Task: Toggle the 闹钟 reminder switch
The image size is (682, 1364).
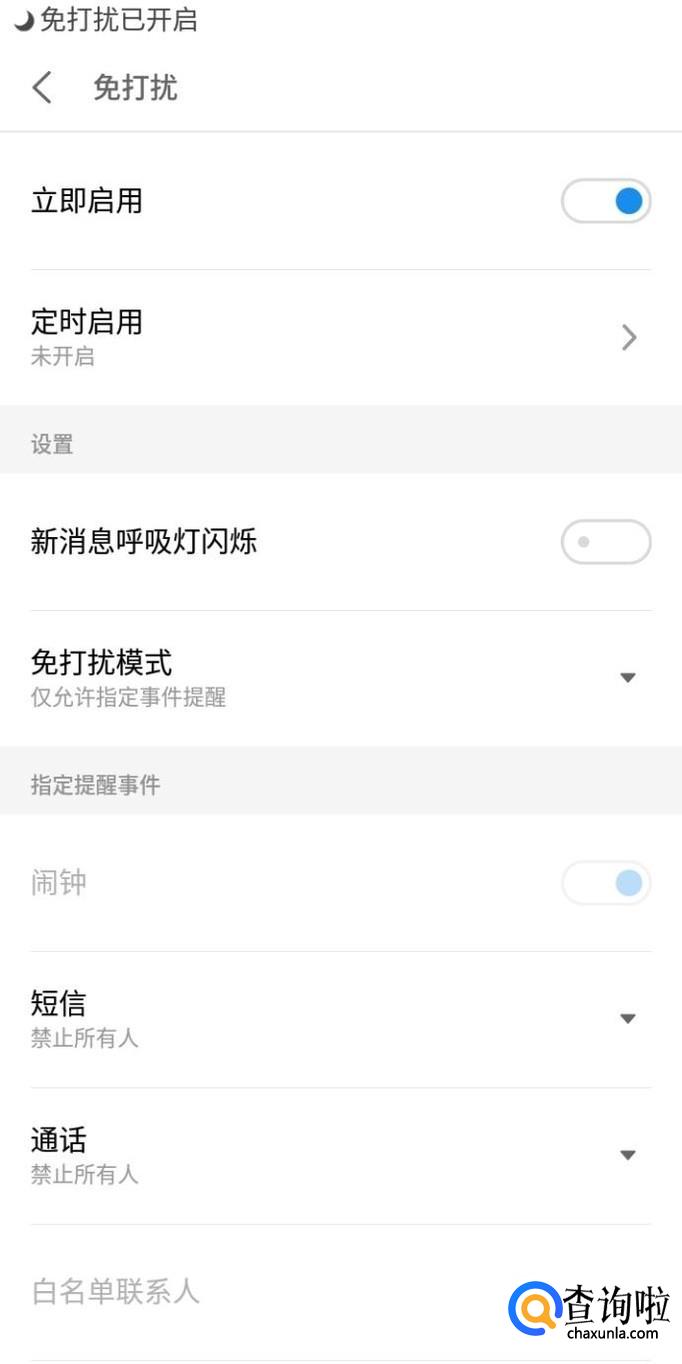Action: pyautogui.click(x=606, y=884)
